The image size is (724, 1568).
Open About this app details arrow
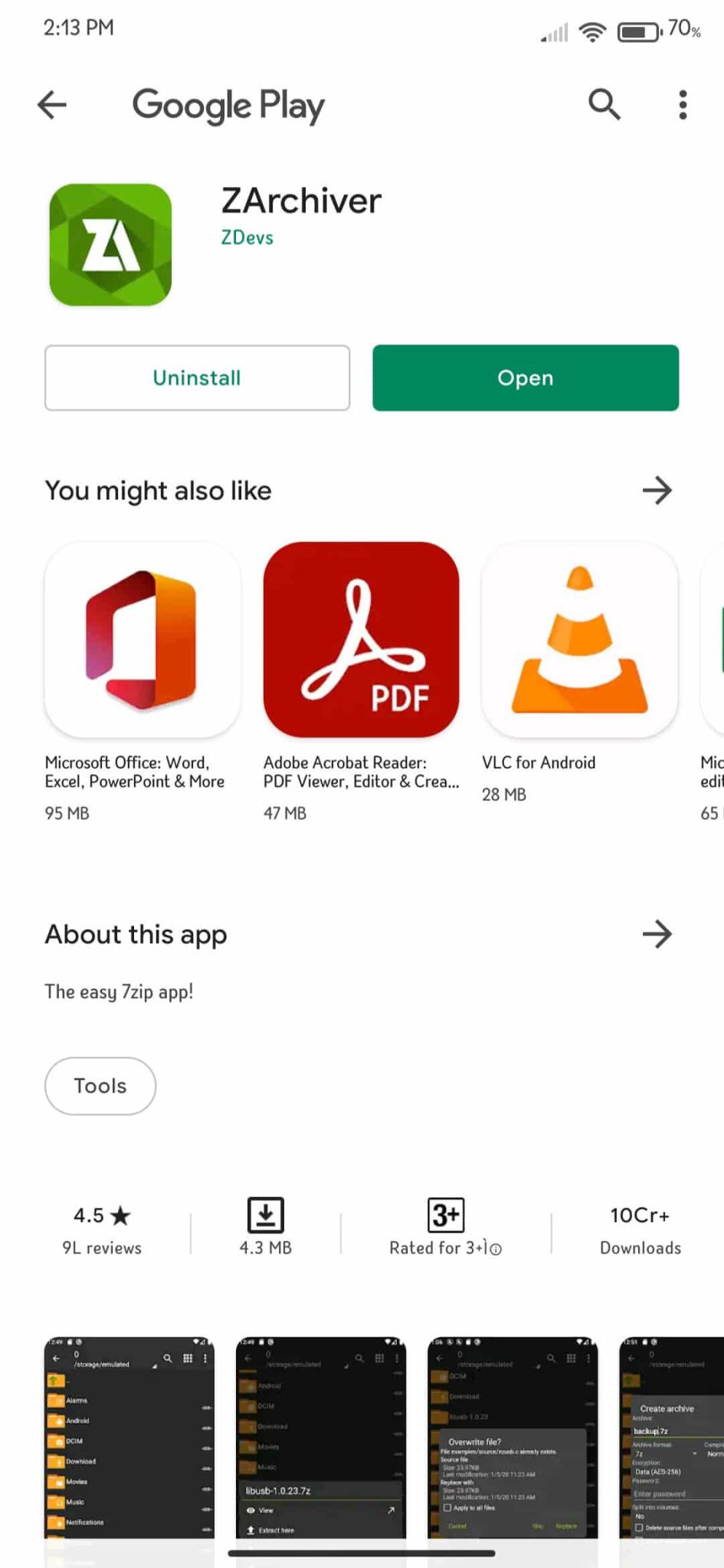[657, 934]
